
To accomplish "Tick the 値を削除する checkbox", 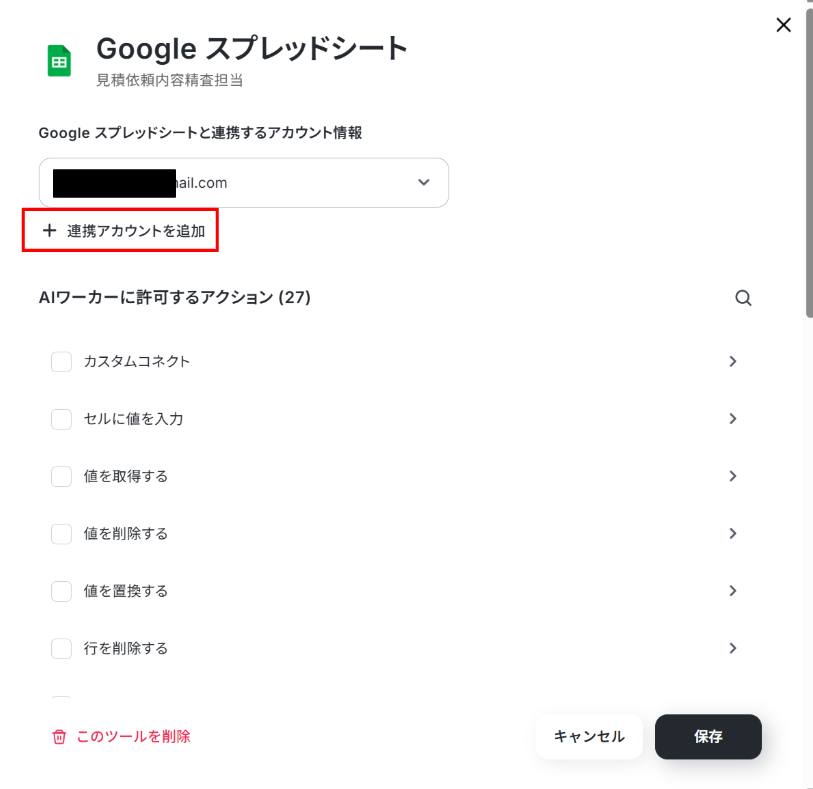I will (x=61, y=533).
